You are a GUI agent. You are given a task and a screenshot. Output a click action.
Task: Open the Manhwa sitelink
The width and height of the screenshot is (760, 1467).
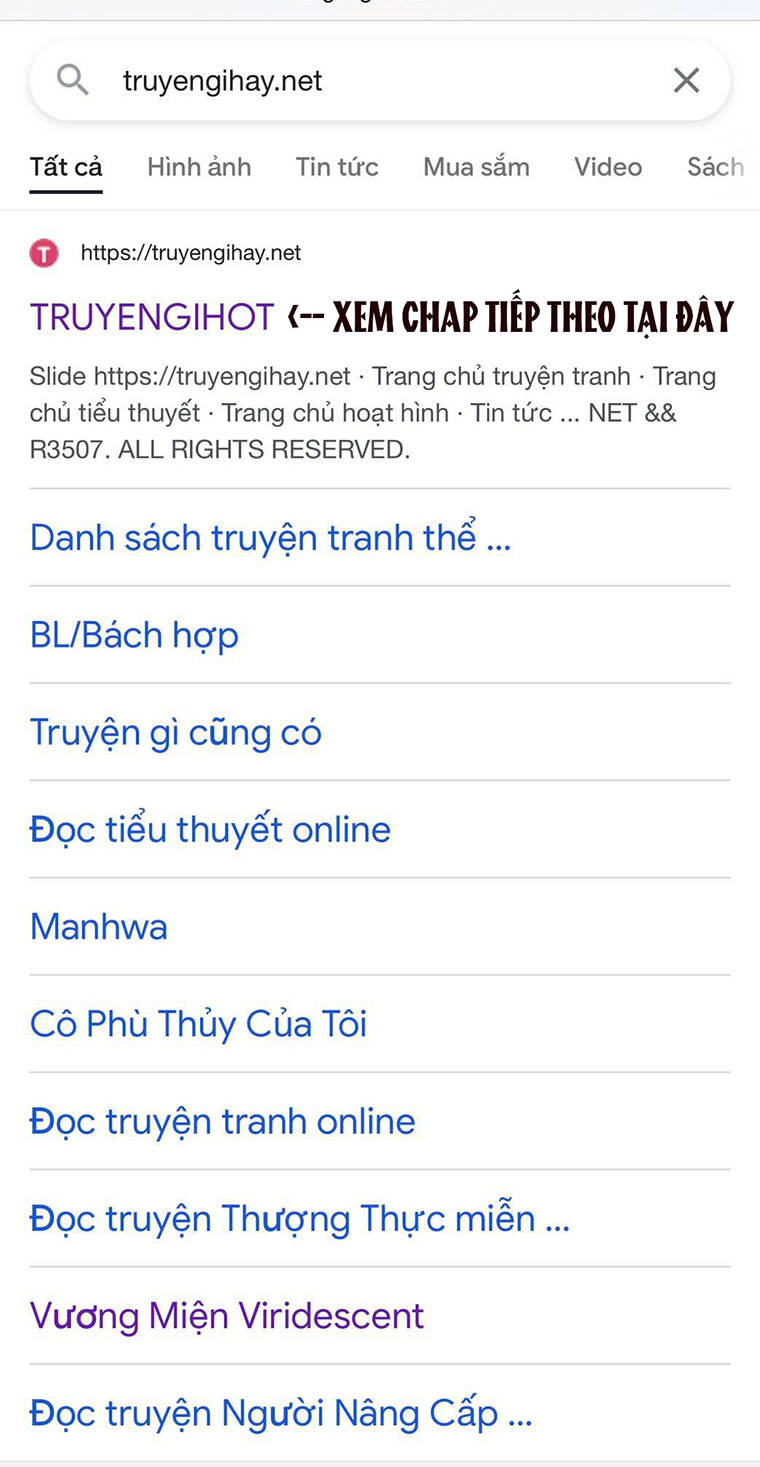point(98,927)
